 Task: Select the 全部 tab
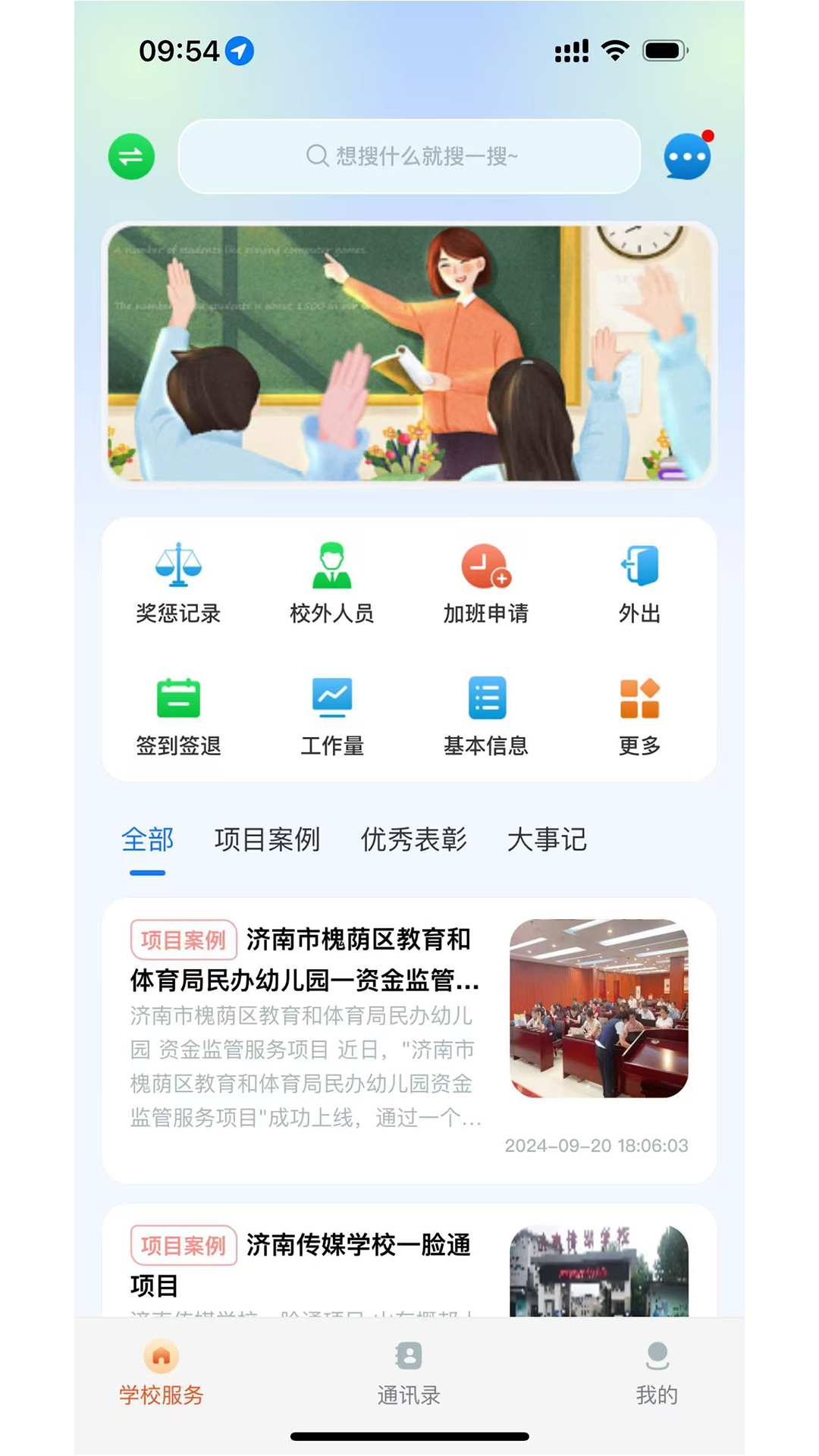click(148, 839)
